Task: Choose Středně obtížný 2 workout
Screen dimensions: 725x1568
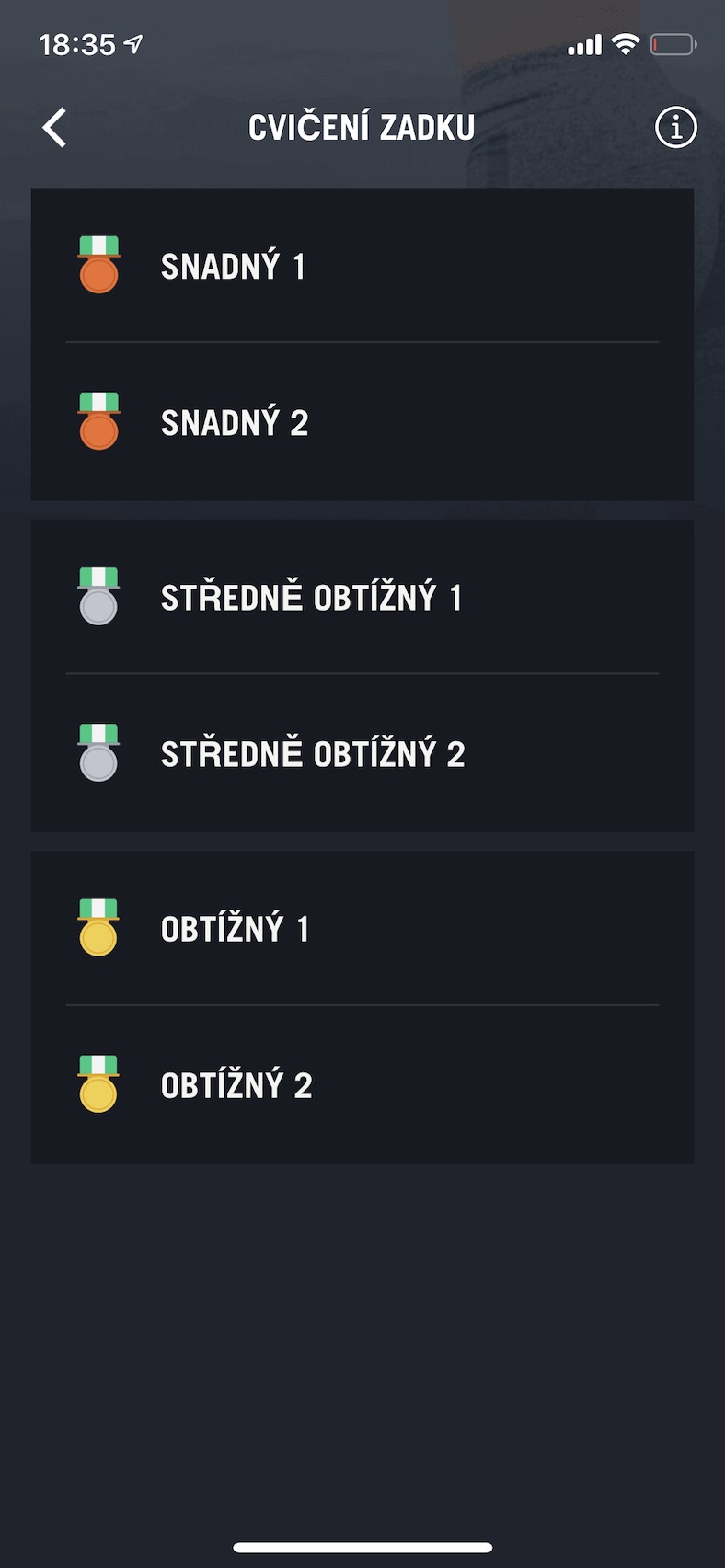Action: pyautogui.click(x=362, y=754)
